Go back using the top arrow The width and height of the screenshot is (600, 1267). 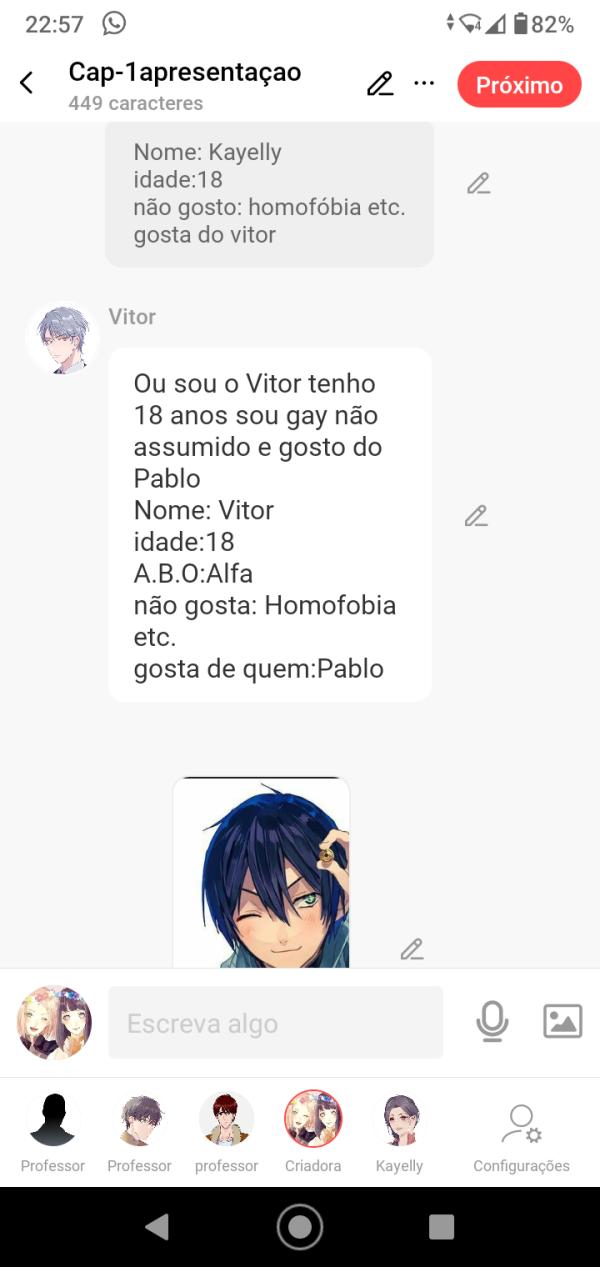[x=27, y=83]
